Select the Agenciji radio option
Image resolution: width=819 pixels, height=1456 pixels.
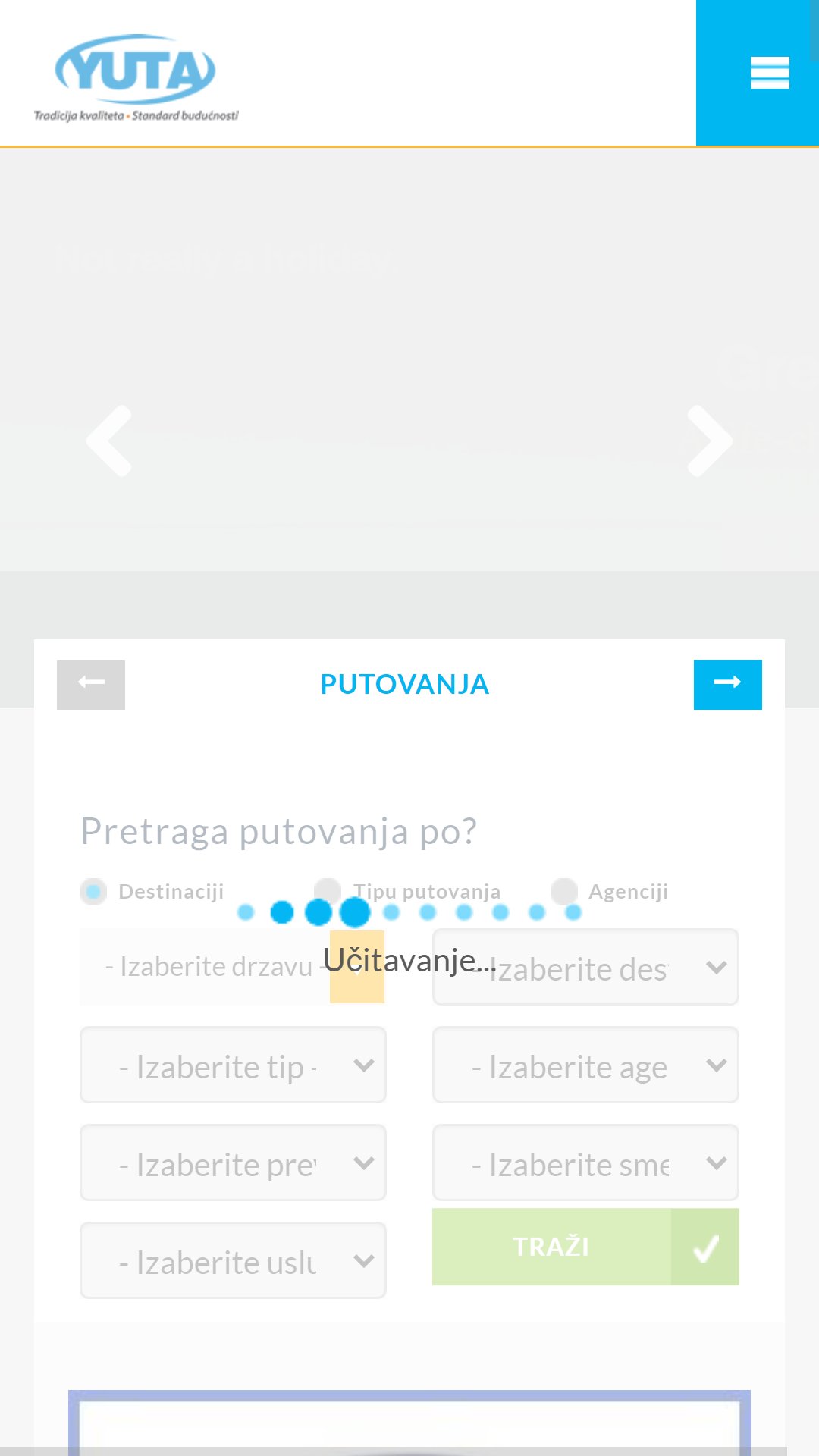click(x=564, y=892)
